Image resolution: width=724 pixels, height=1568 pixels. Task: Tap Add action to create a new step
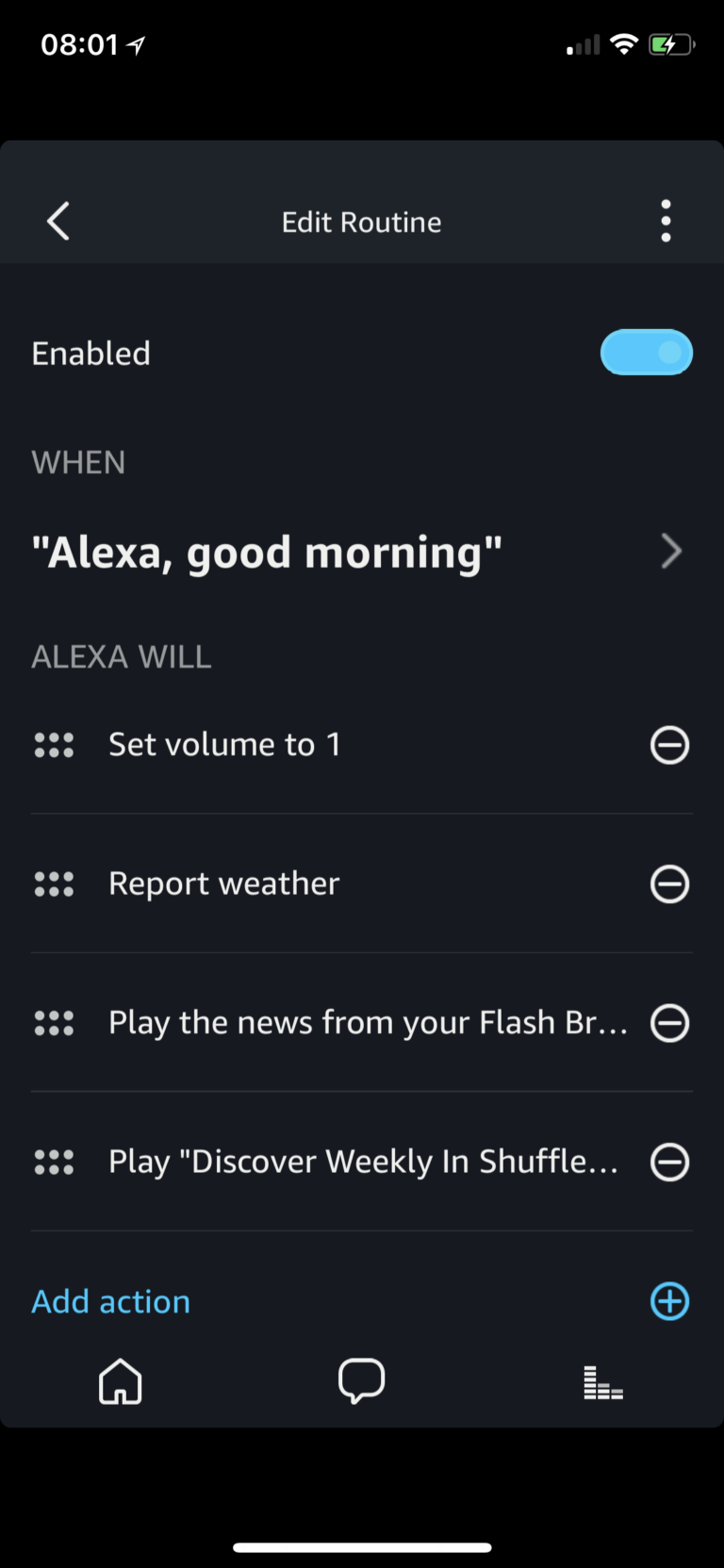click(110, 1301)
